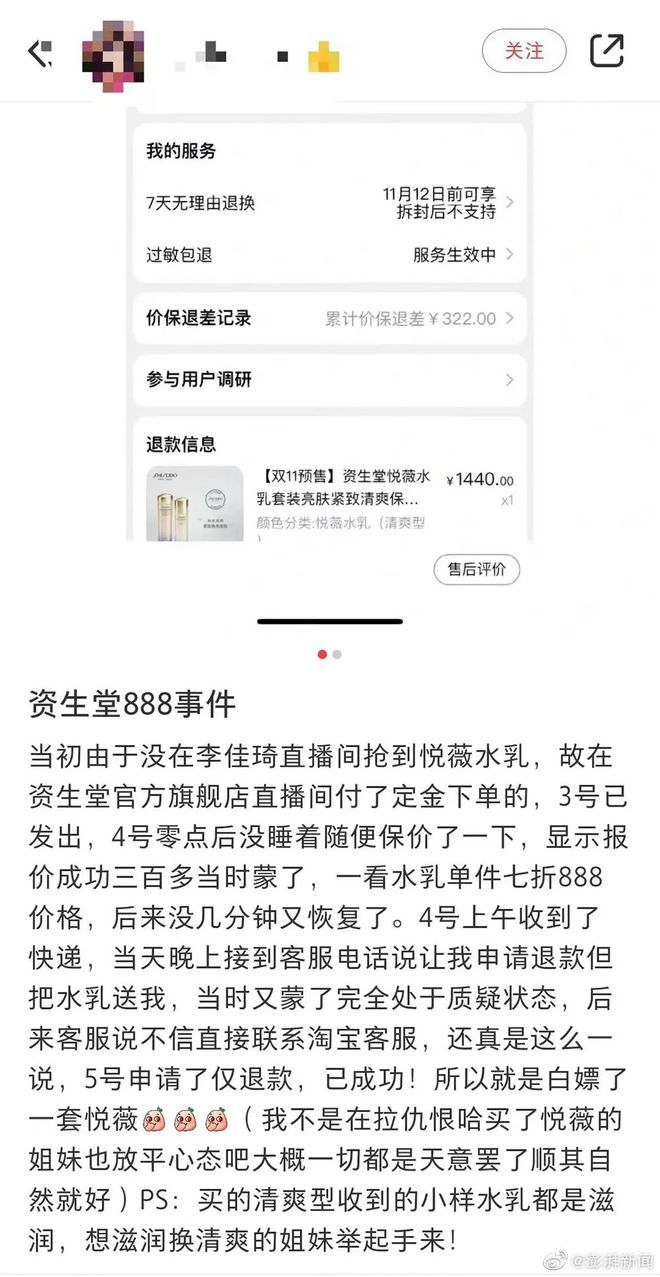Tap the second image page indicator dot
The image size is (660, 1277).
click(x=338, y=654)
